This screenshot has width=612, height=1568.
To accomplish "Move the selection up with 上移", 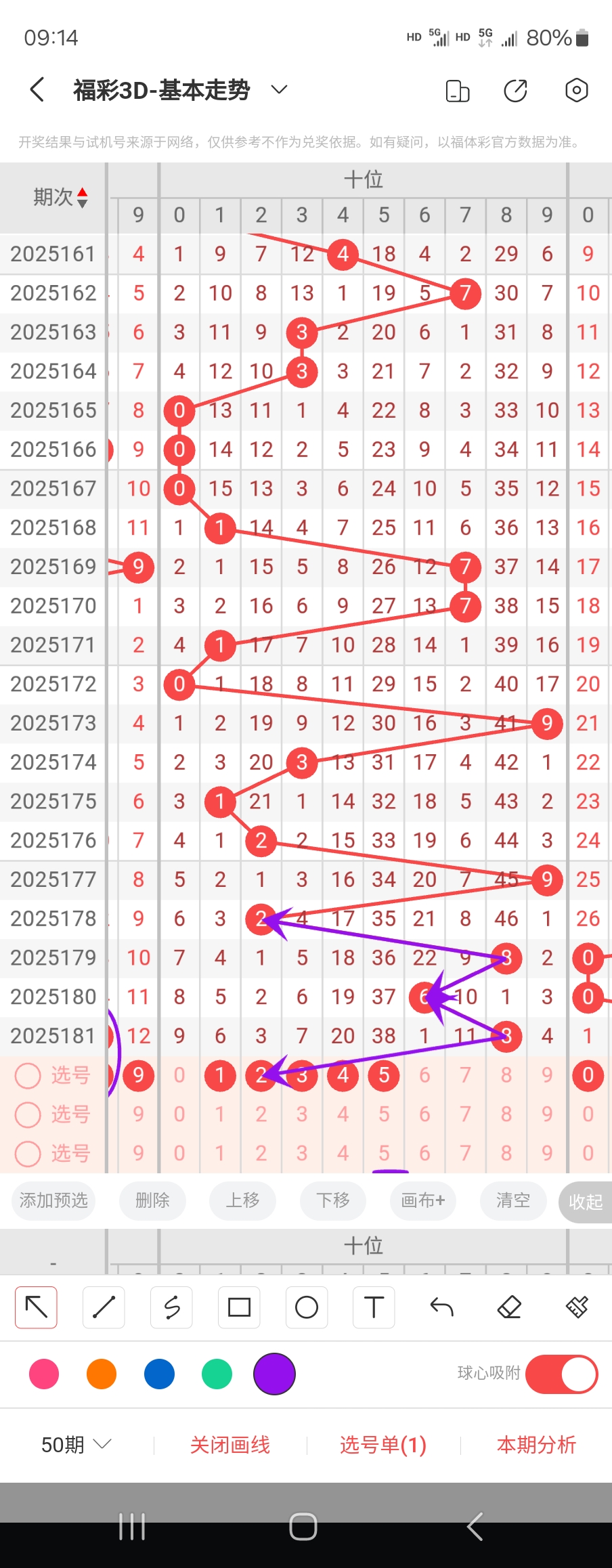I will tap(242, 1201).
